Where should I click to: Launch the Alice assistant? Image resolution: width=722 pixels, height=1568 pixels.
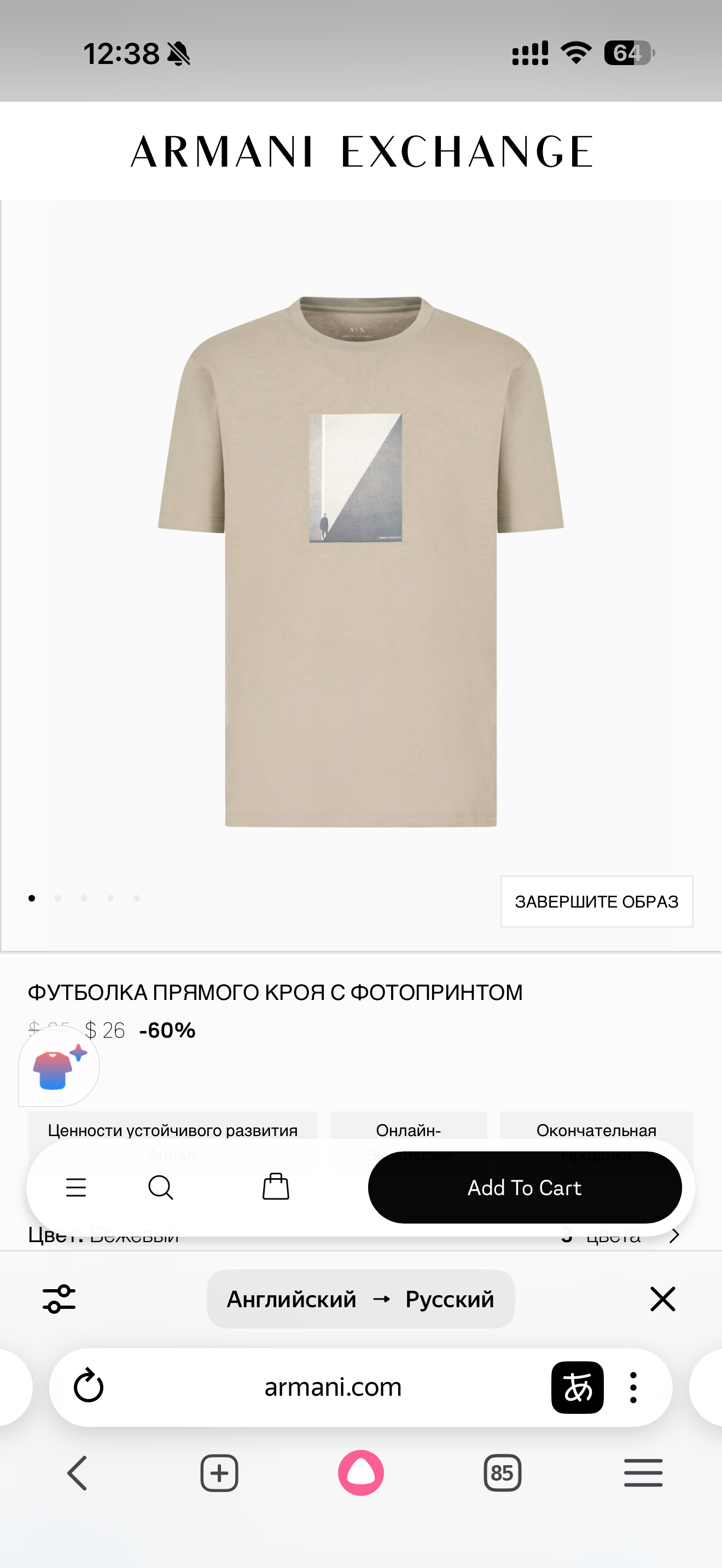[x=361, y=1473]
